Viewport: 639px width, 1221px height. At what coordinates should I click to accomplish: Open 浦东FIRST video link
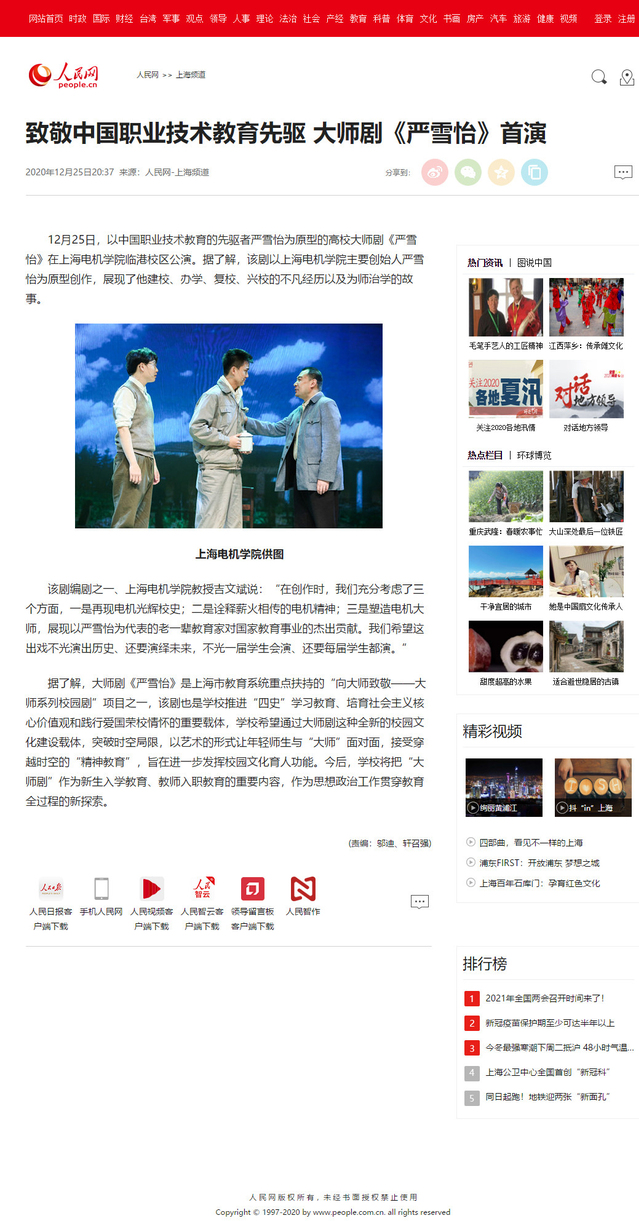[x=538, y=862]
